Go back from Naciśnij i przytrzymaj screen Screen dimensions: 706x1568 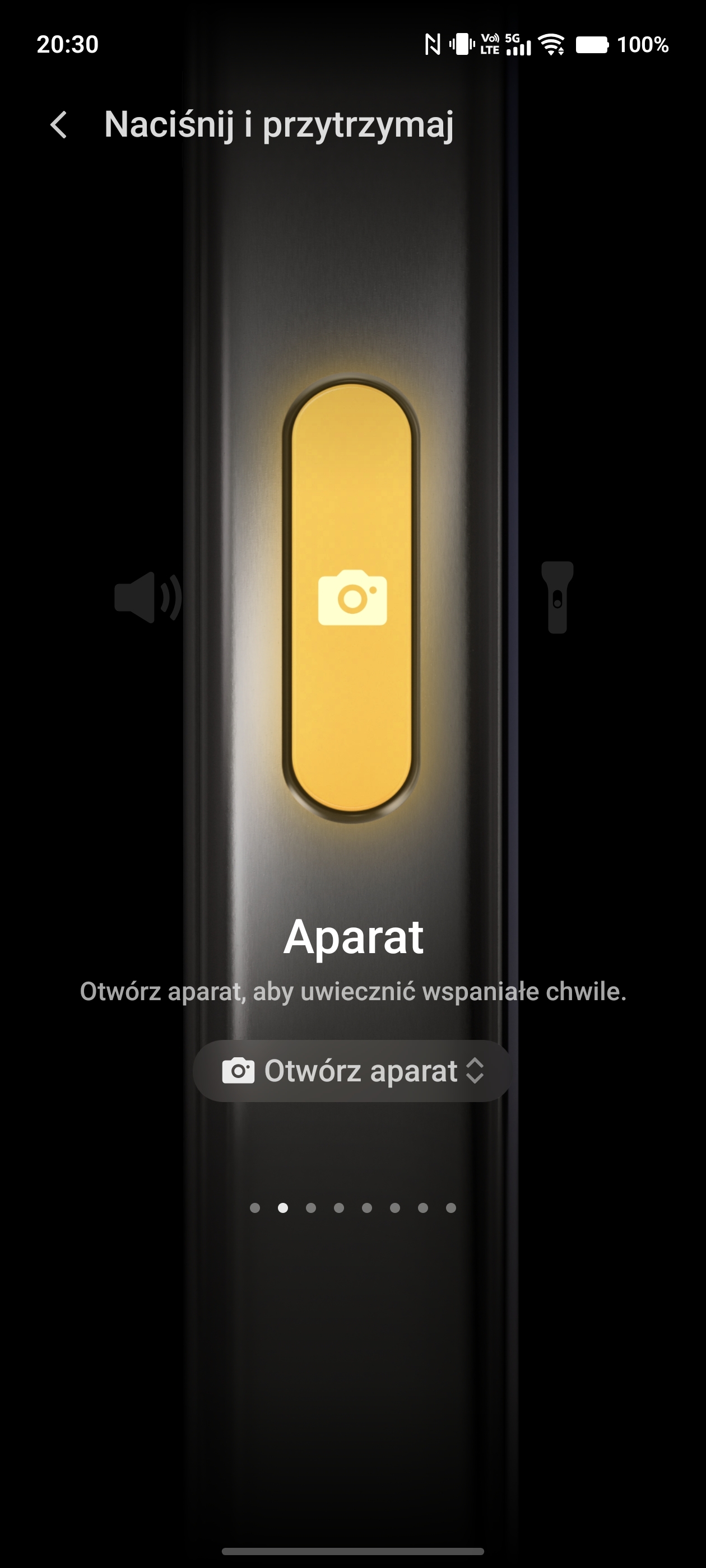(59, 125)
